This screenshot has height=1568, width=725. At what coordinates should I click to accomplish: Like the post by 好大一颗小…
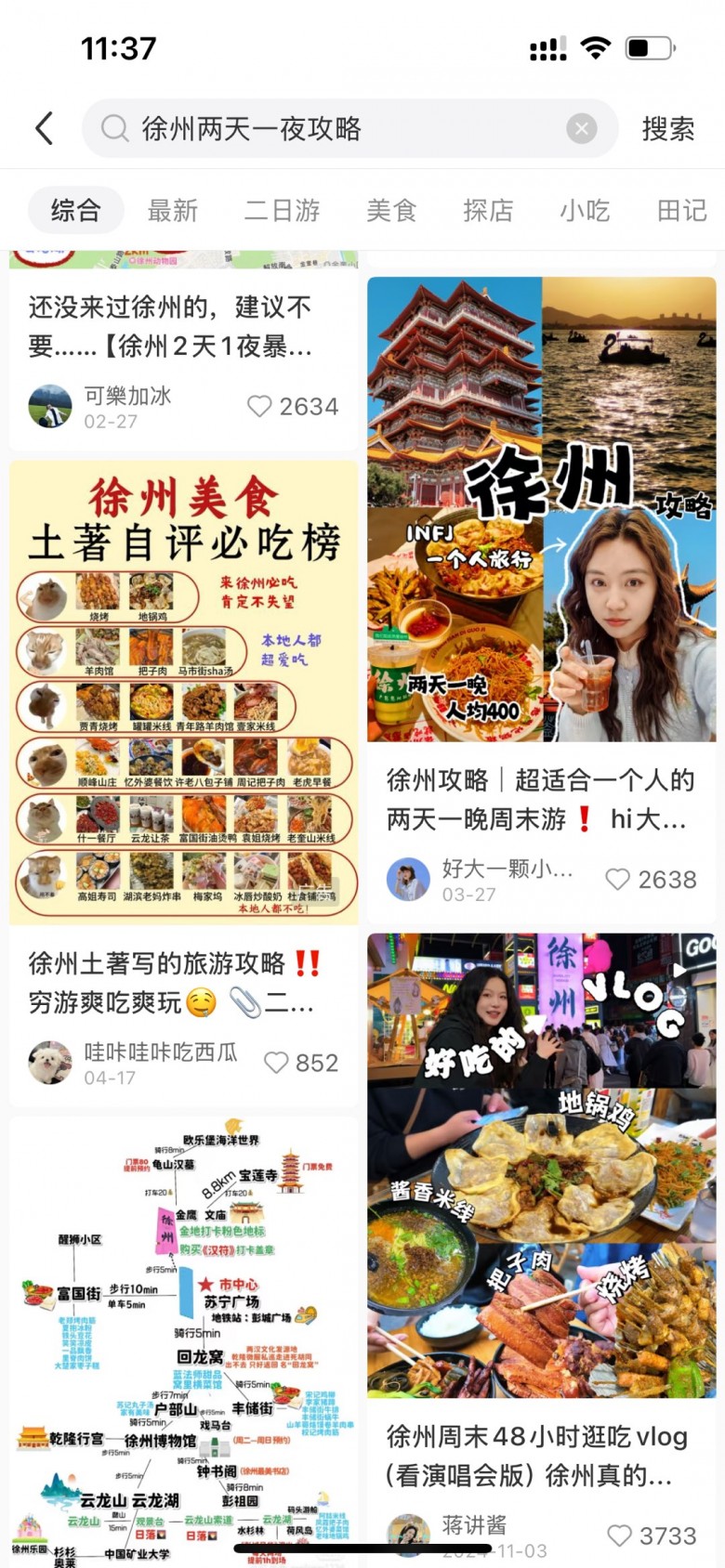pyautogui.click(x=618, y=879)
